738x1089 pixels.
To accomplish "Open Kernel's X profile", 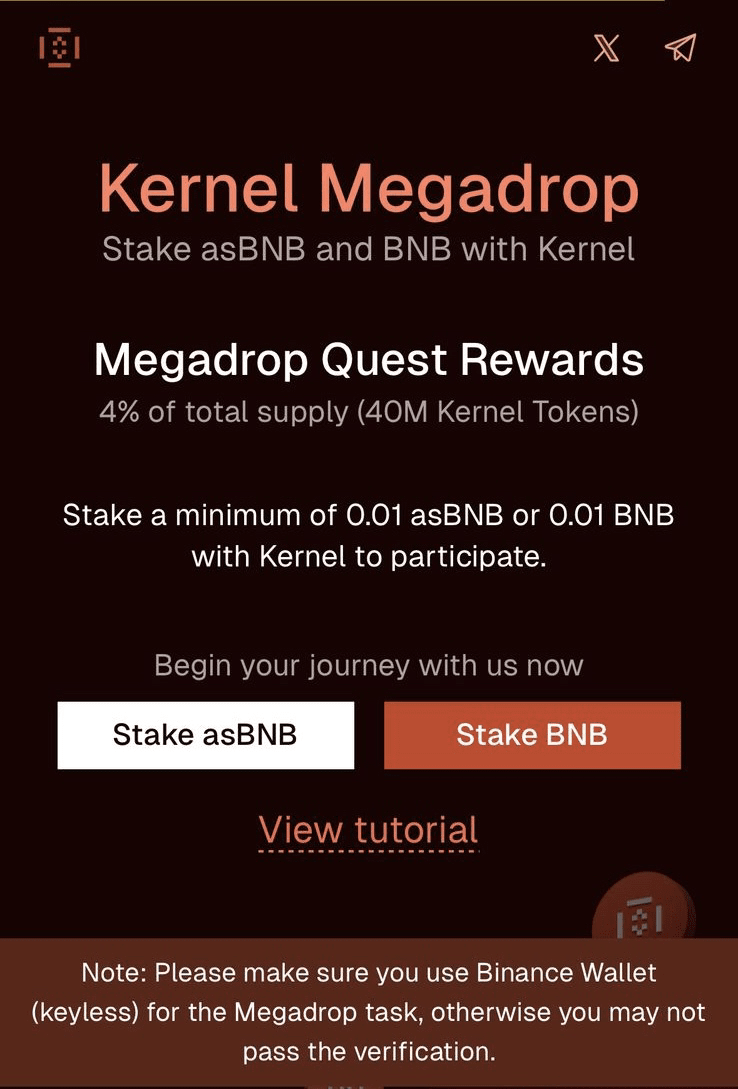I will pos(606,48).
